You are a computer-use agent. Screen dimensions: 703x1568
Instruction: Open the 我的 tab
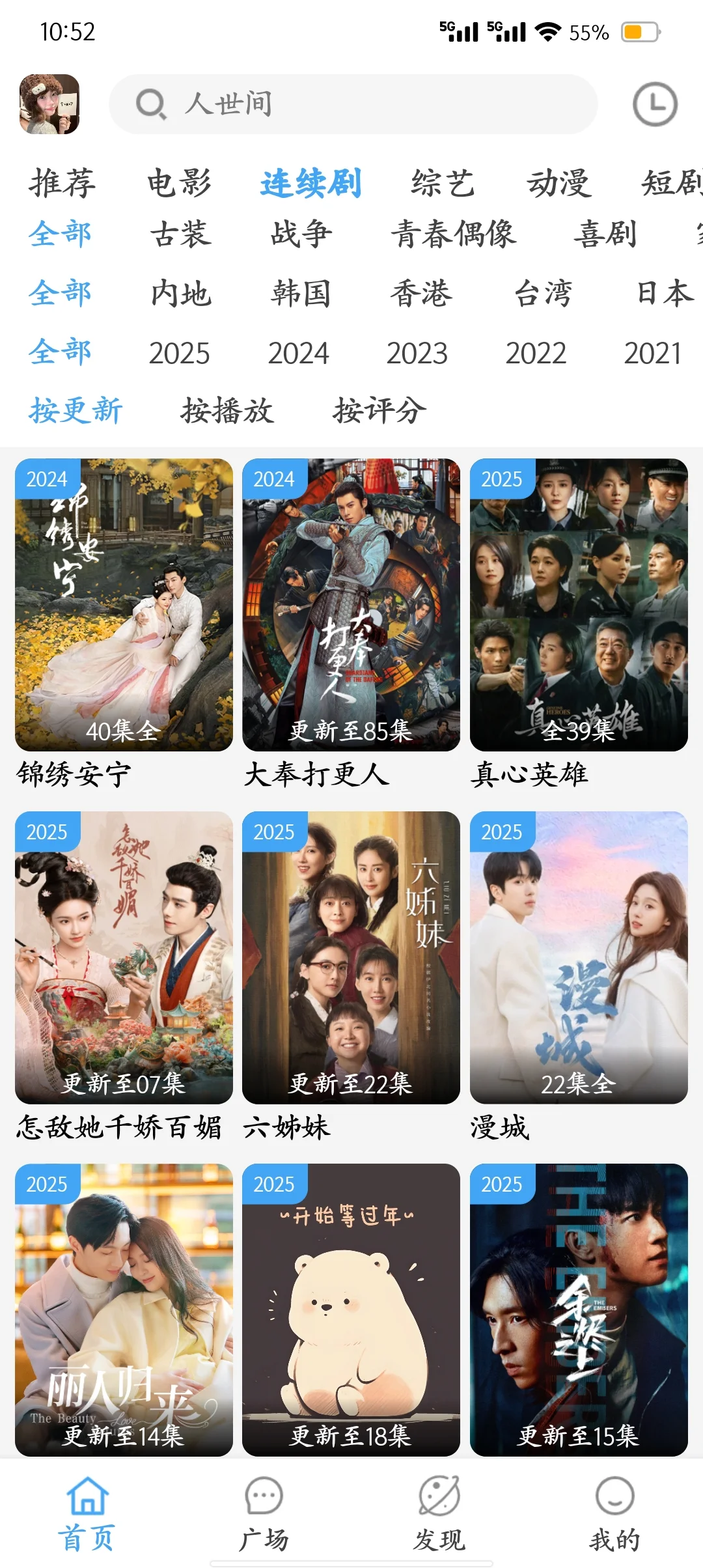tap(614, 1512)
